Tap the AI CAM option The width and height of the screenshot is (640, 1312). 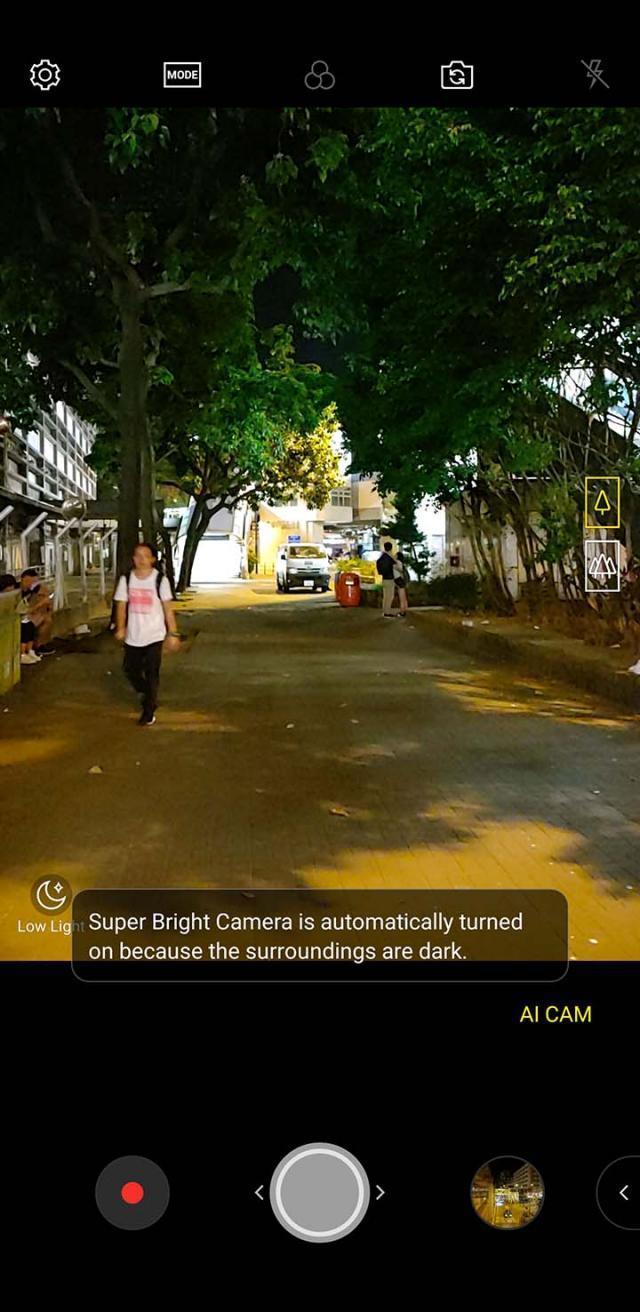click(x=555, y=1014)
